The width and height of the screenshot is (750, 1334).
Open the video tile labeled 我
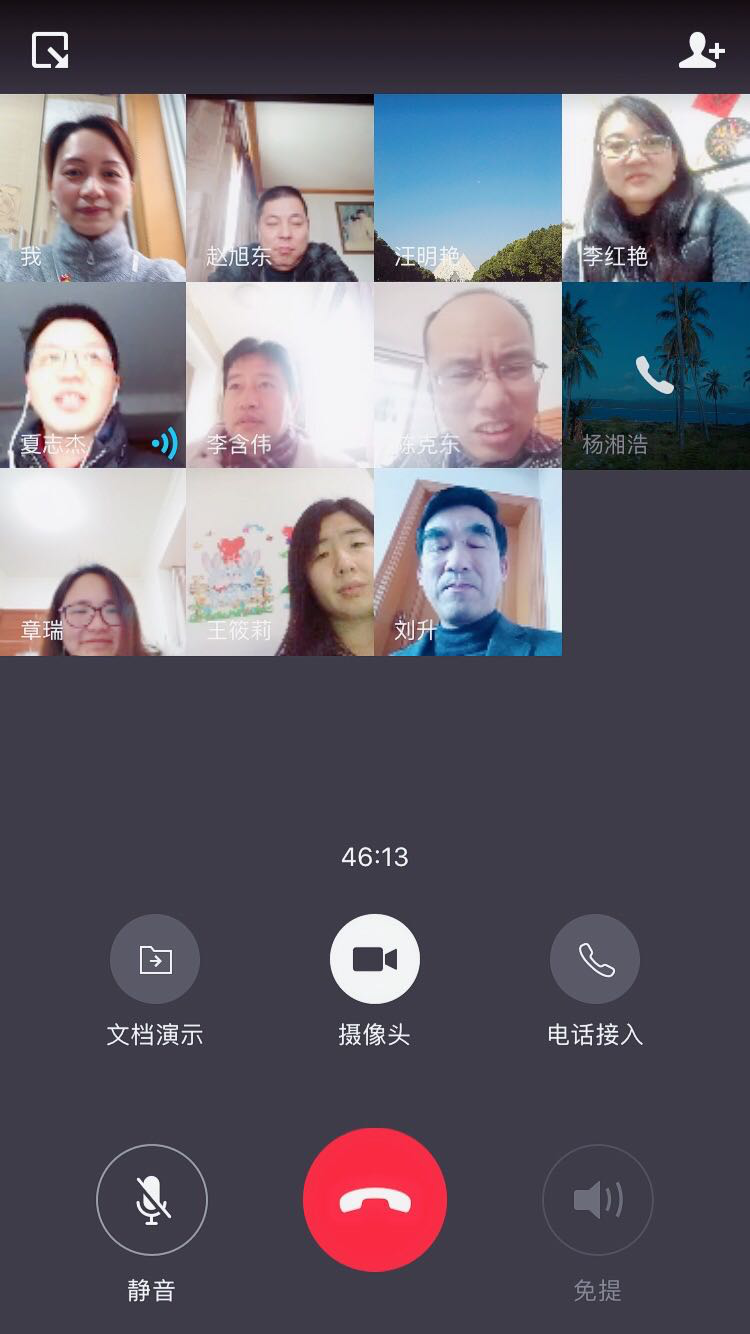pos(93,188)
